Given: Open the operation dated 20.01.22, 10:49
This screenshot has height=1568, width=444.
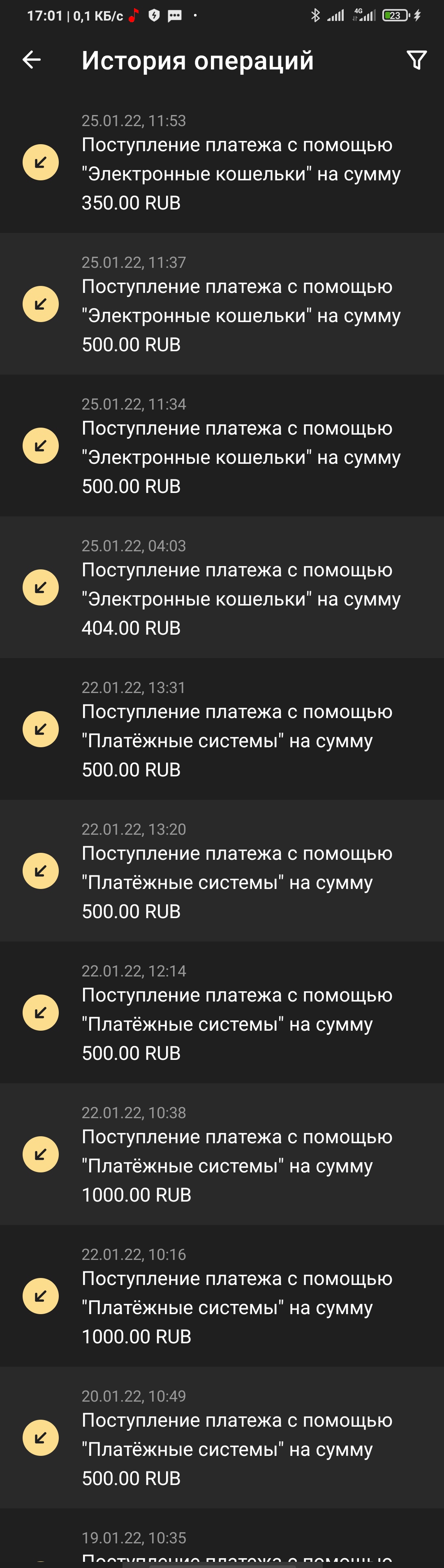Looking at the screenshot, I should point(222,1438).
